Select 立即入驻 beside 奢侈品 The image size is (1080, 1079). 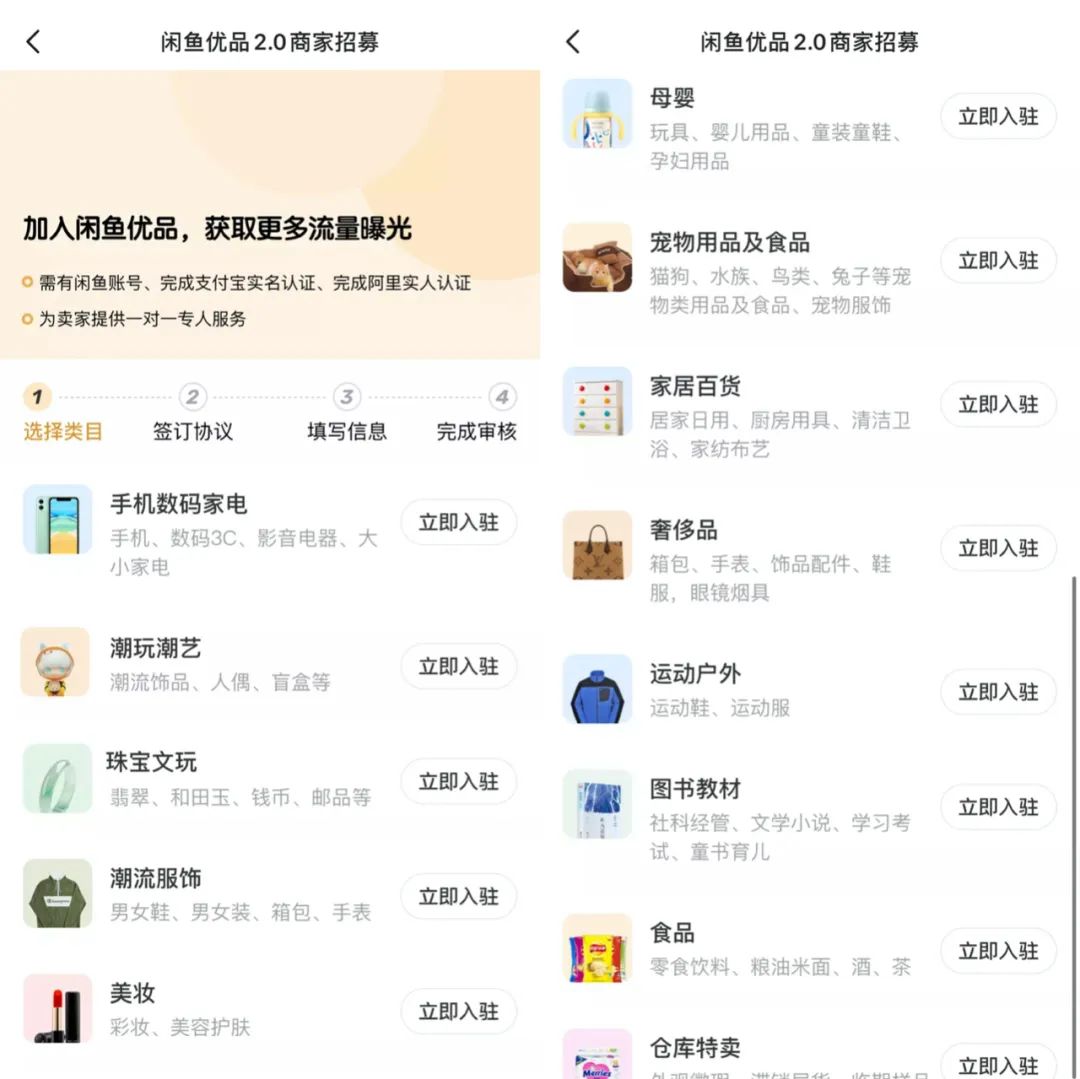[998, 548]
